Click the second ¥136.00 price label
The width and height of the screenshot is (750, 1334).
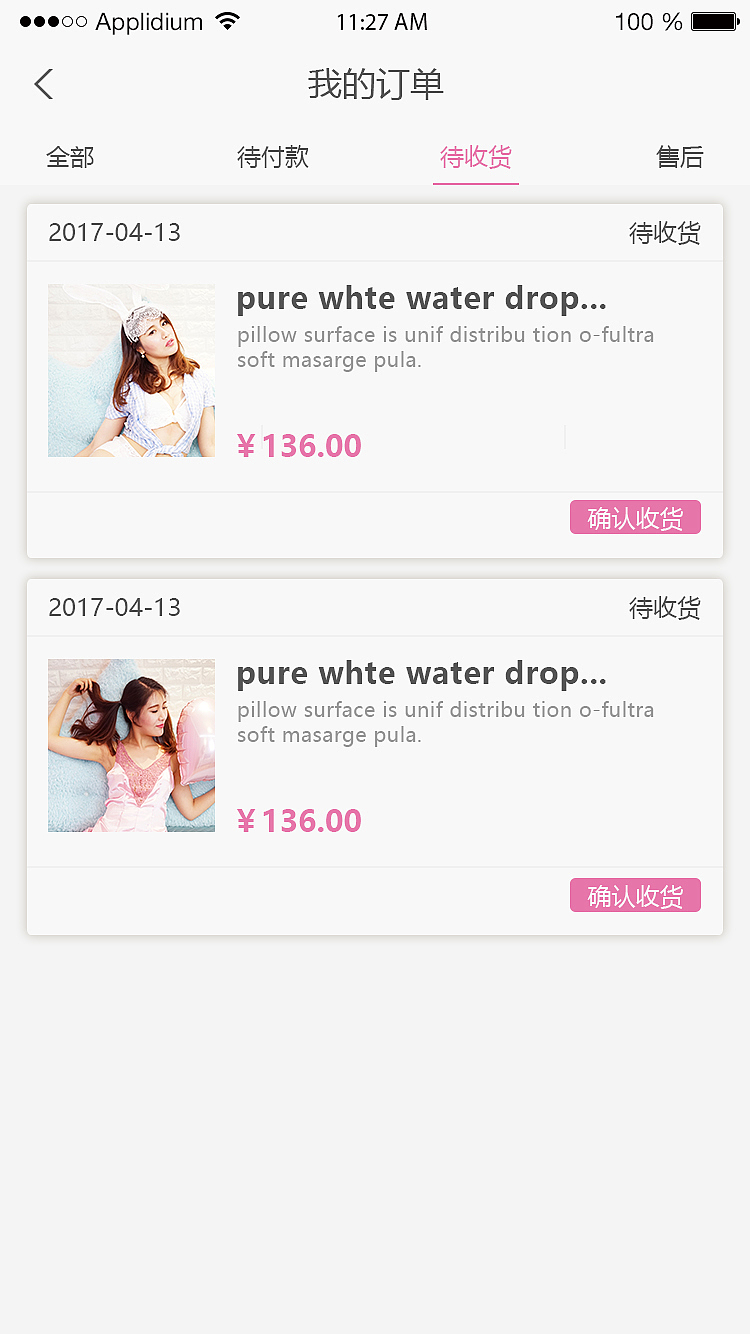coord(300,820)
